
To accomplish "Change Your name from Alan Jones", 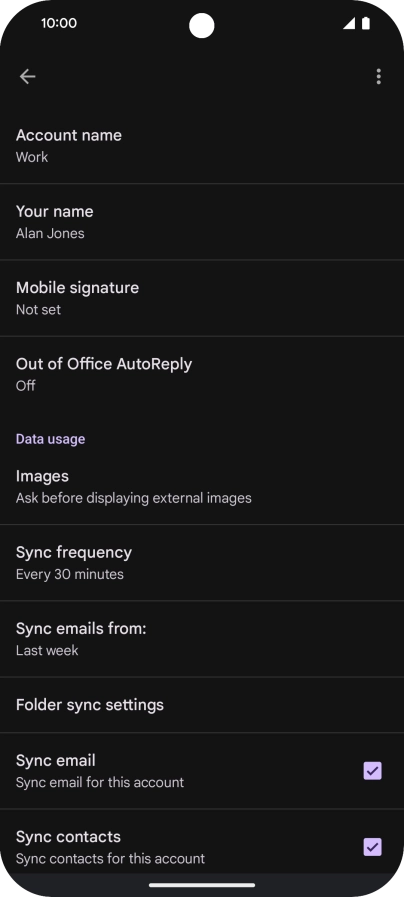I will pos(202,222).
